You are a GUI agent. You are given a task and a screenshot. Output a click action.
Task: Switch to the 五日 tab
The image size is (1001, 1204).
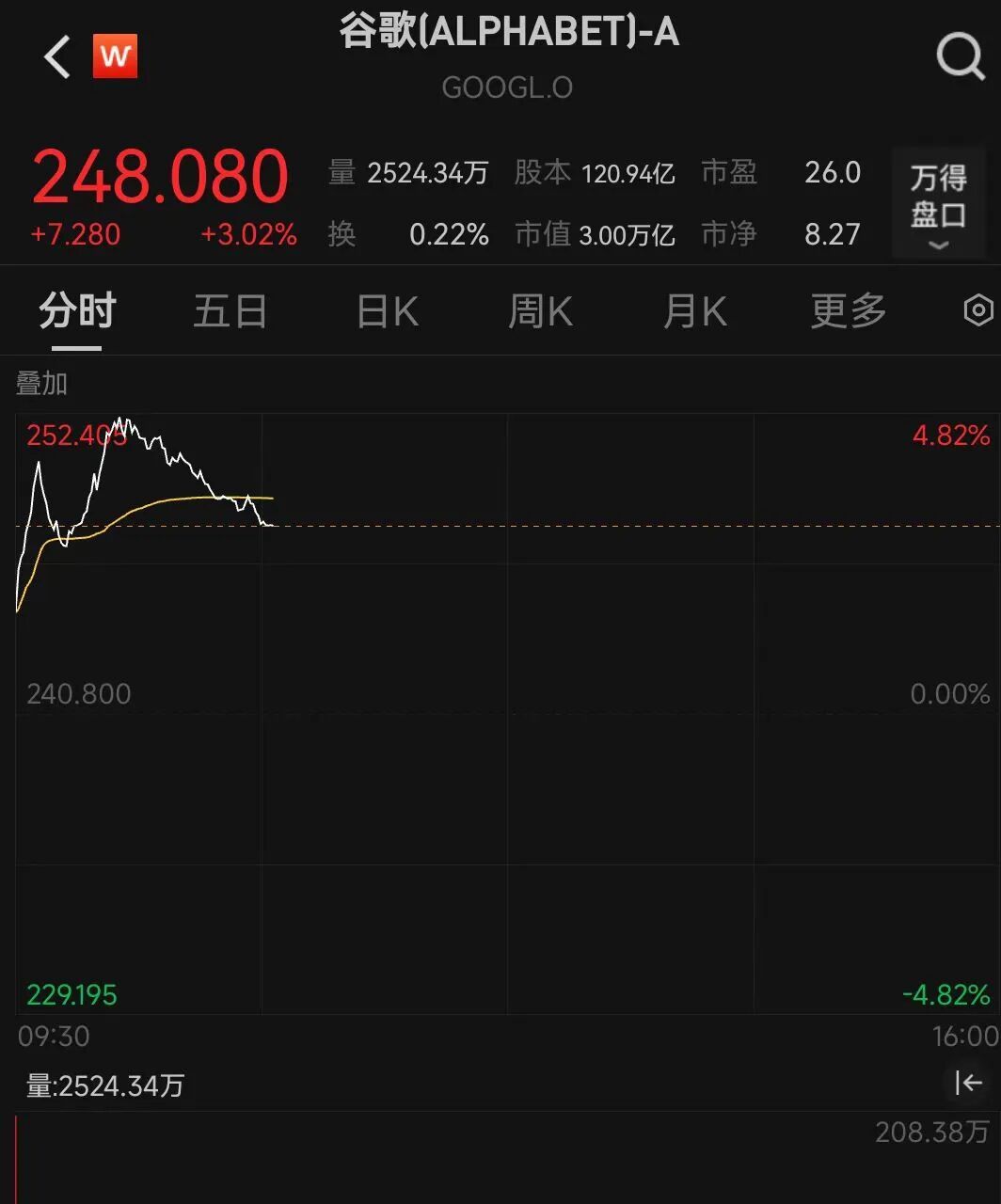click(230, 310)
